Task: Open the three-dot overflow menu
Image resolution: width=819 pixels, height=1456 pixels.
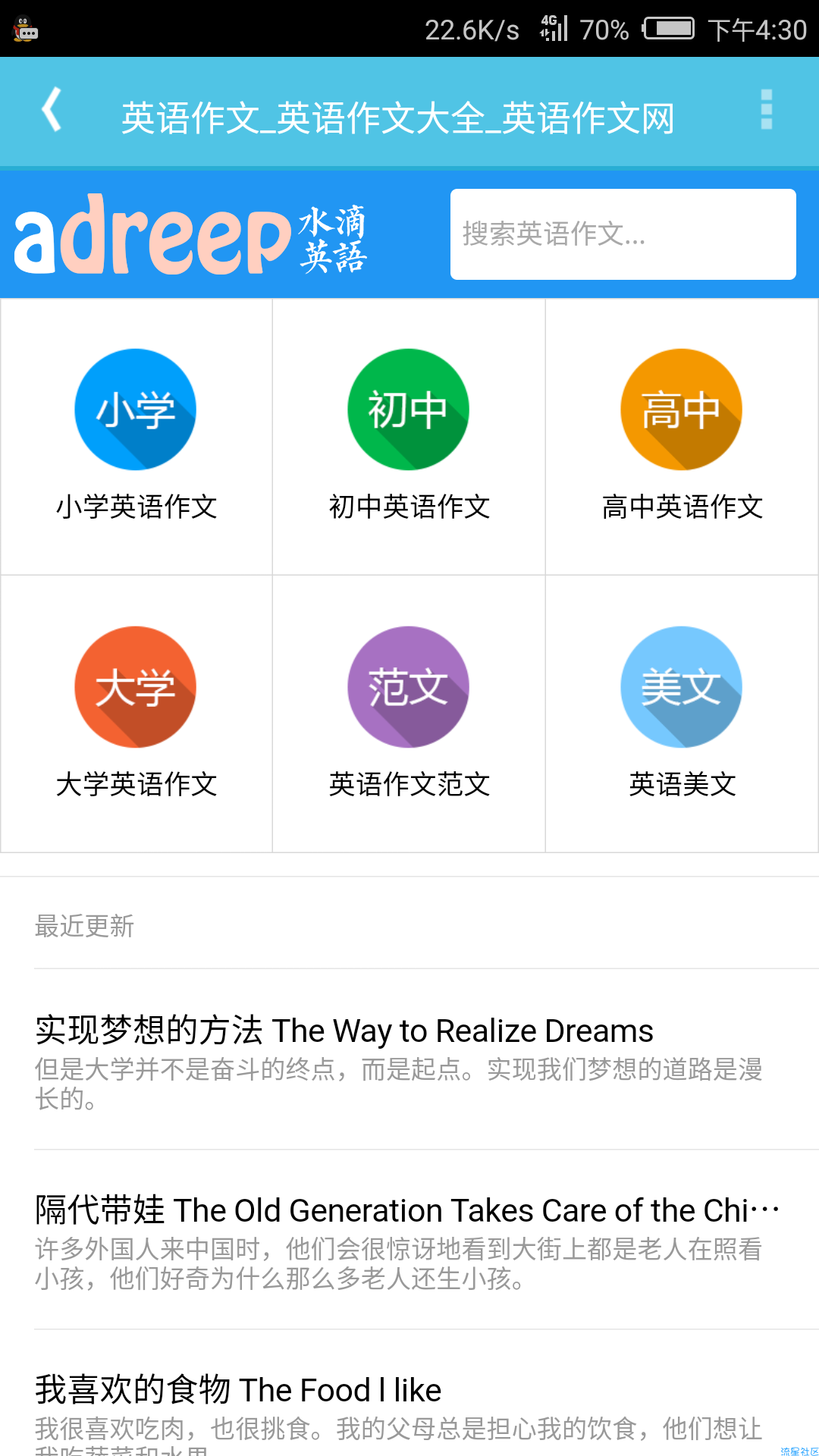Action: point(766,111)
